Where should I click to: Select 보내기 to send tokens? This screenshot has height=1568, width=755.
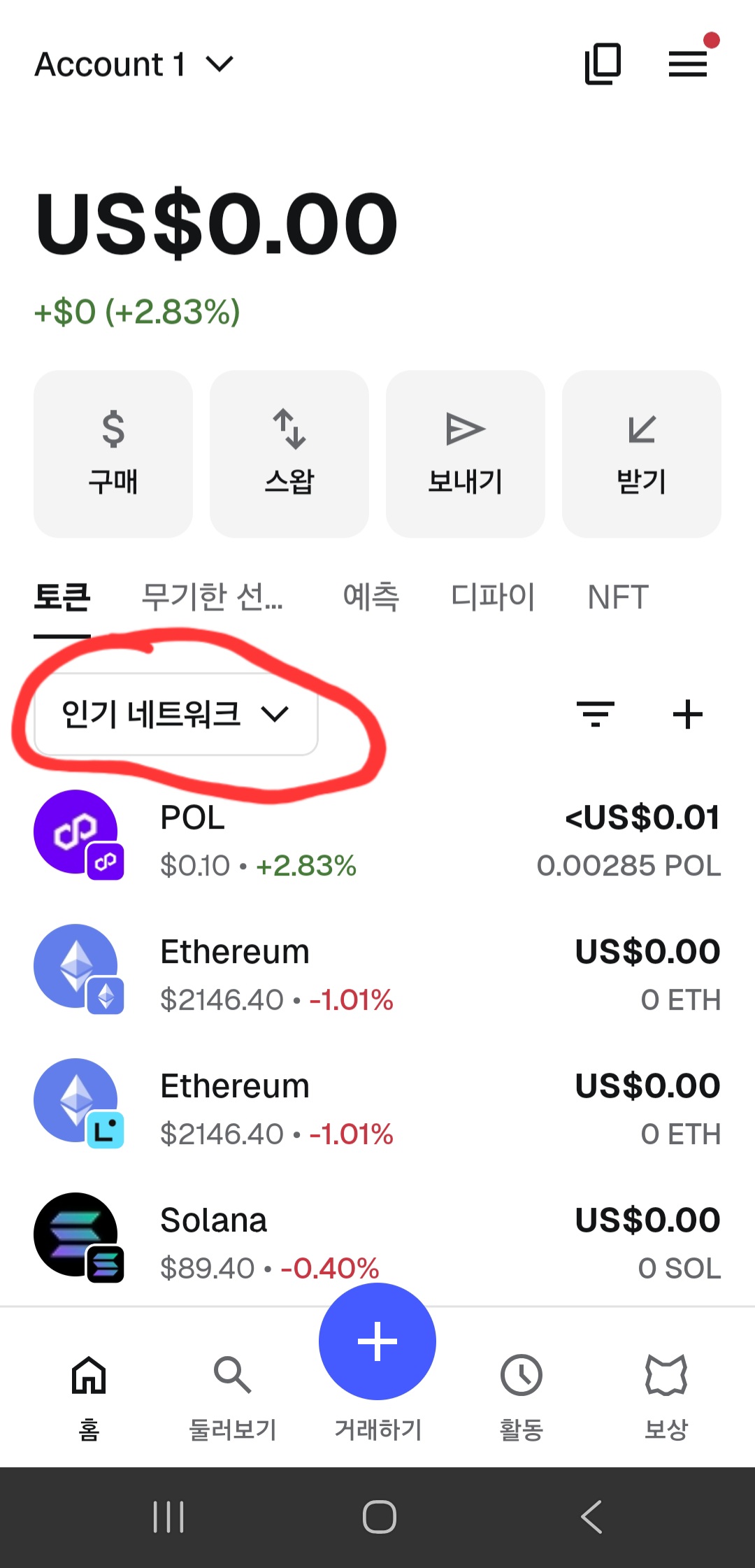click(466, 454)
